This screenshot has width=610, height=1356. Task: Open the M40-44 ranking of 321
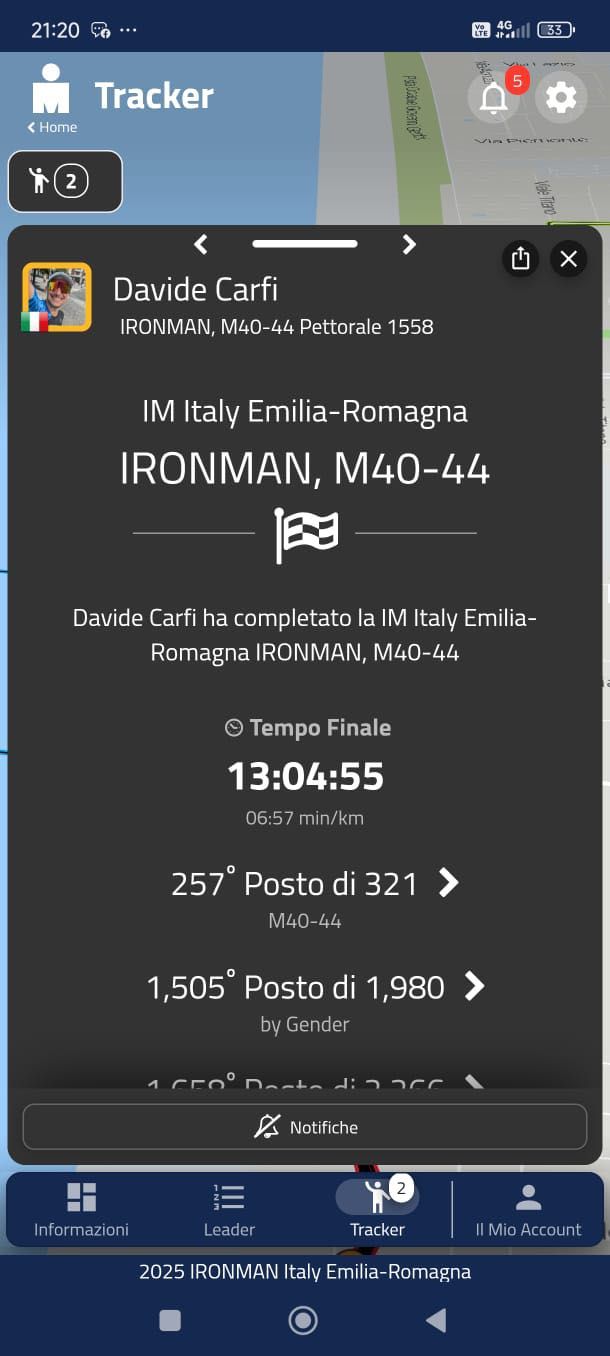tap(314, 884)
